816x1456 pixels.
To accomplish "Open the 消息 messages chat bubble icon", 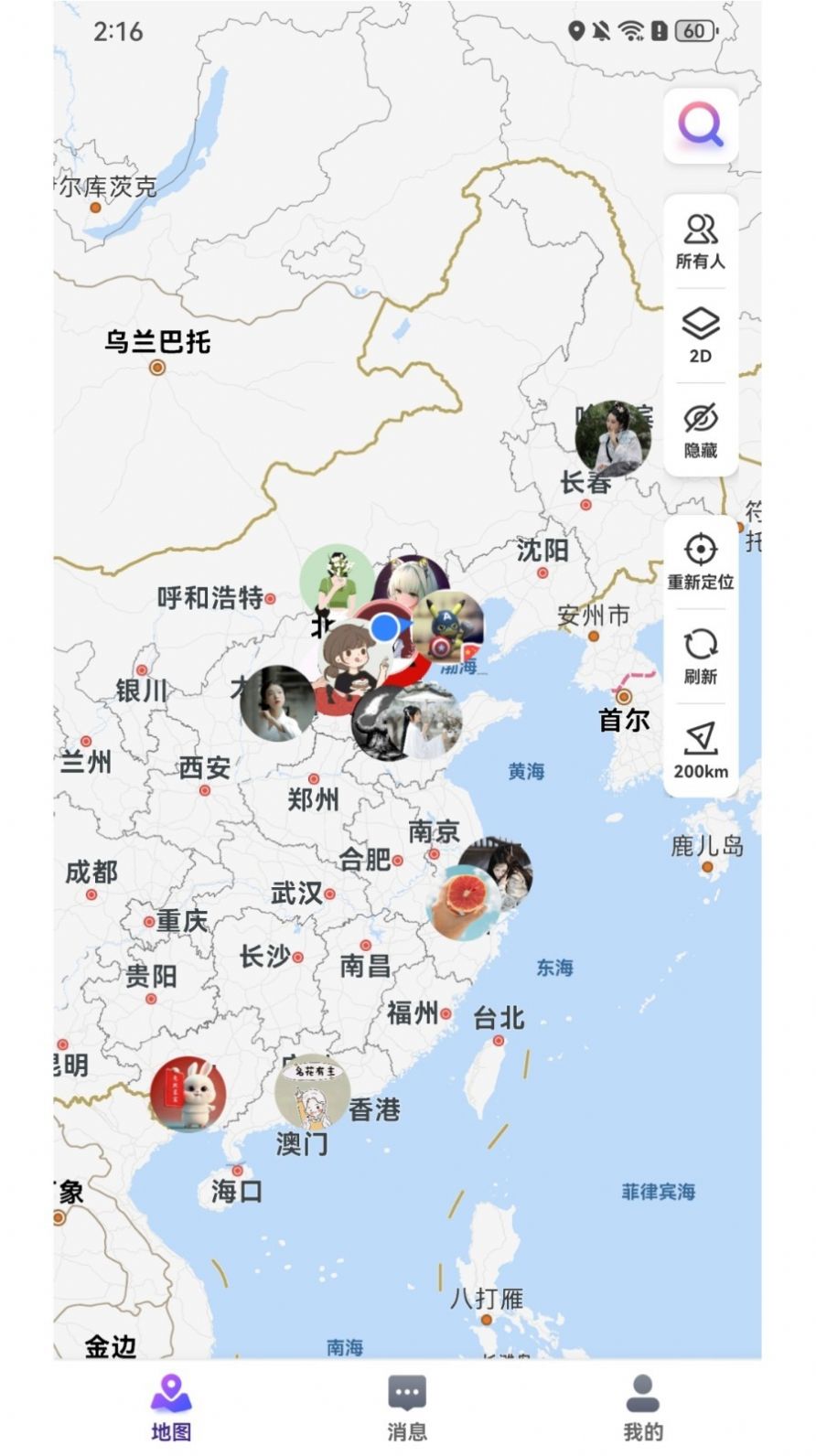I will pos(409,1391).
